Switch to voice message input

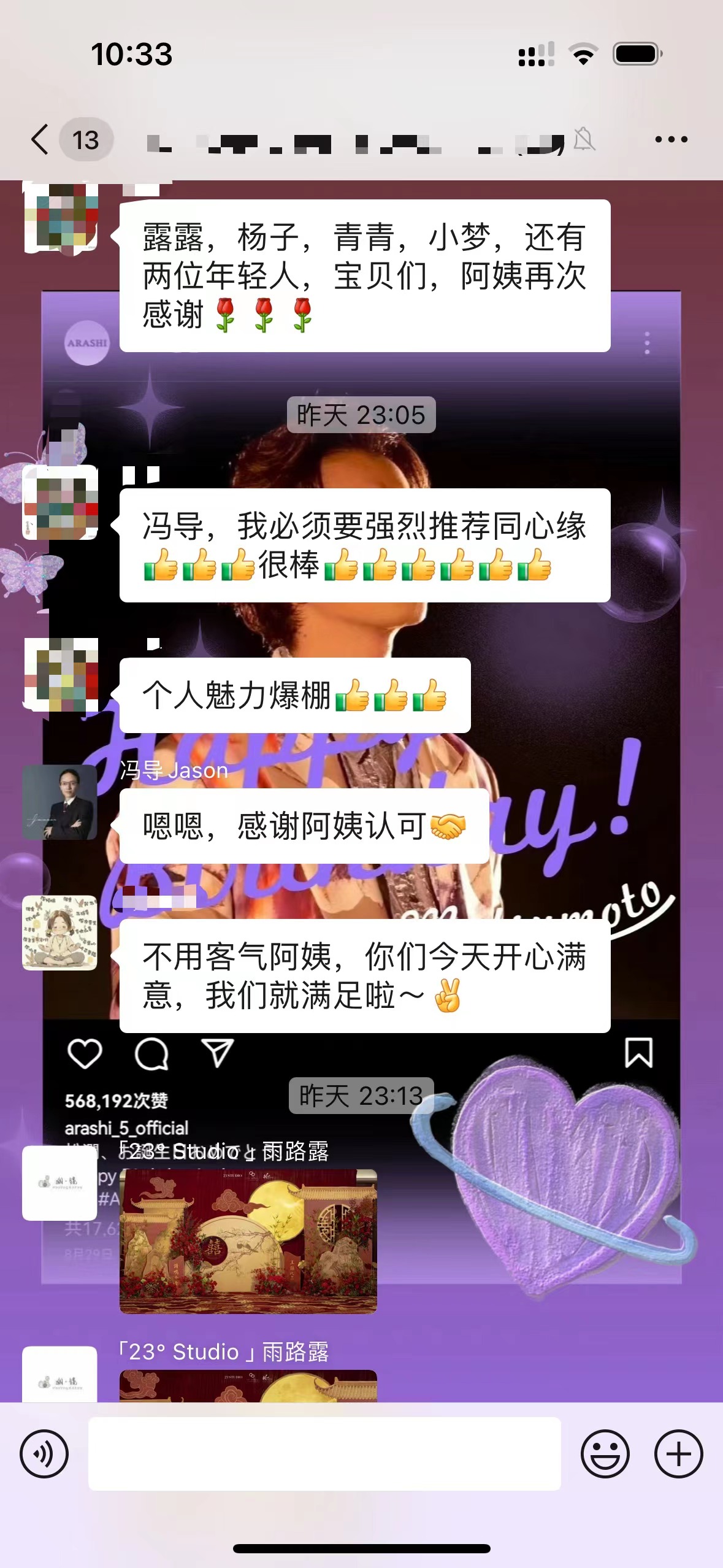(44, 1453)
